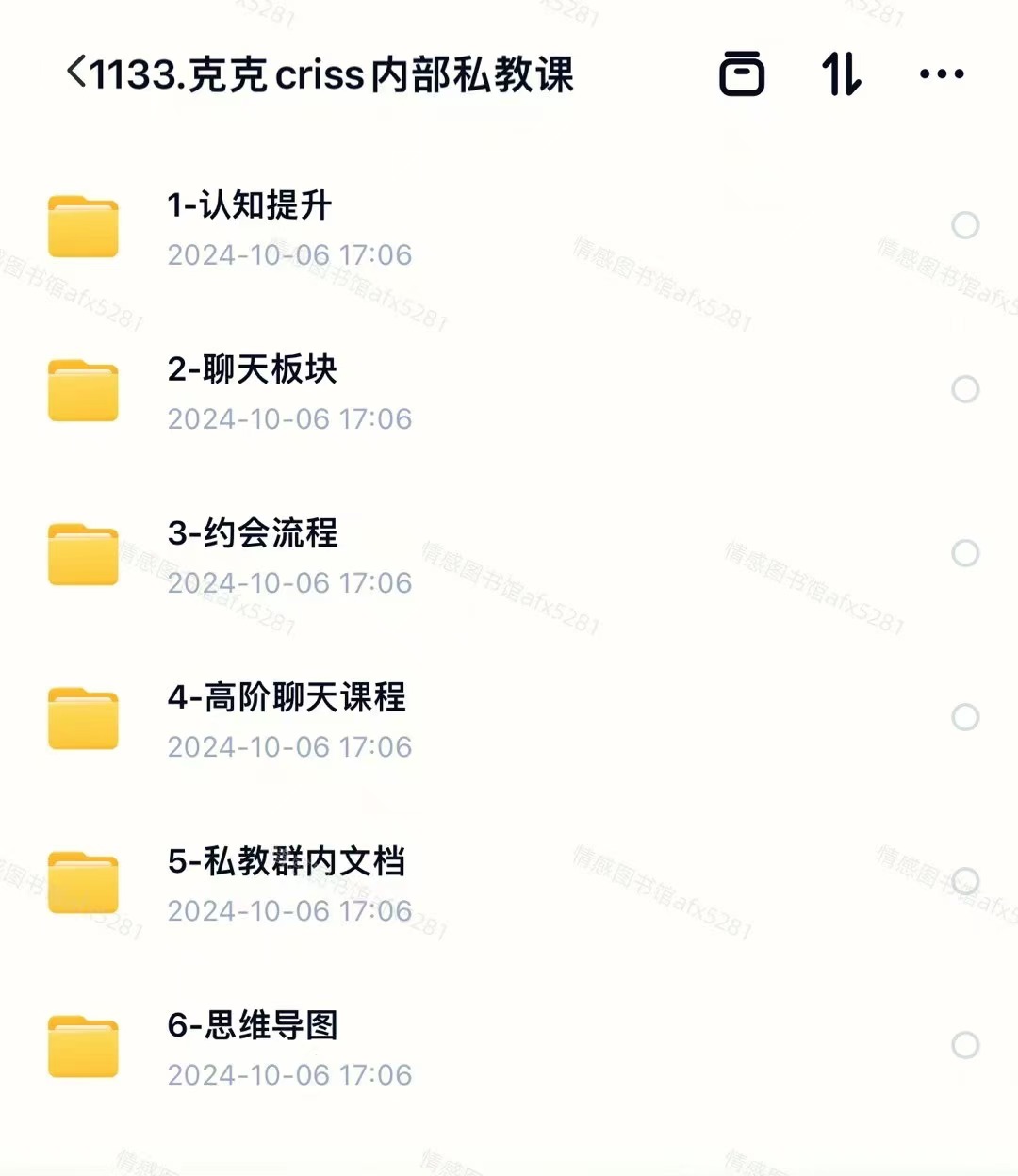Select the 5-私教群内文档 folder circle
This screenshot has height=1176, width=1018.
coord(965,881)
